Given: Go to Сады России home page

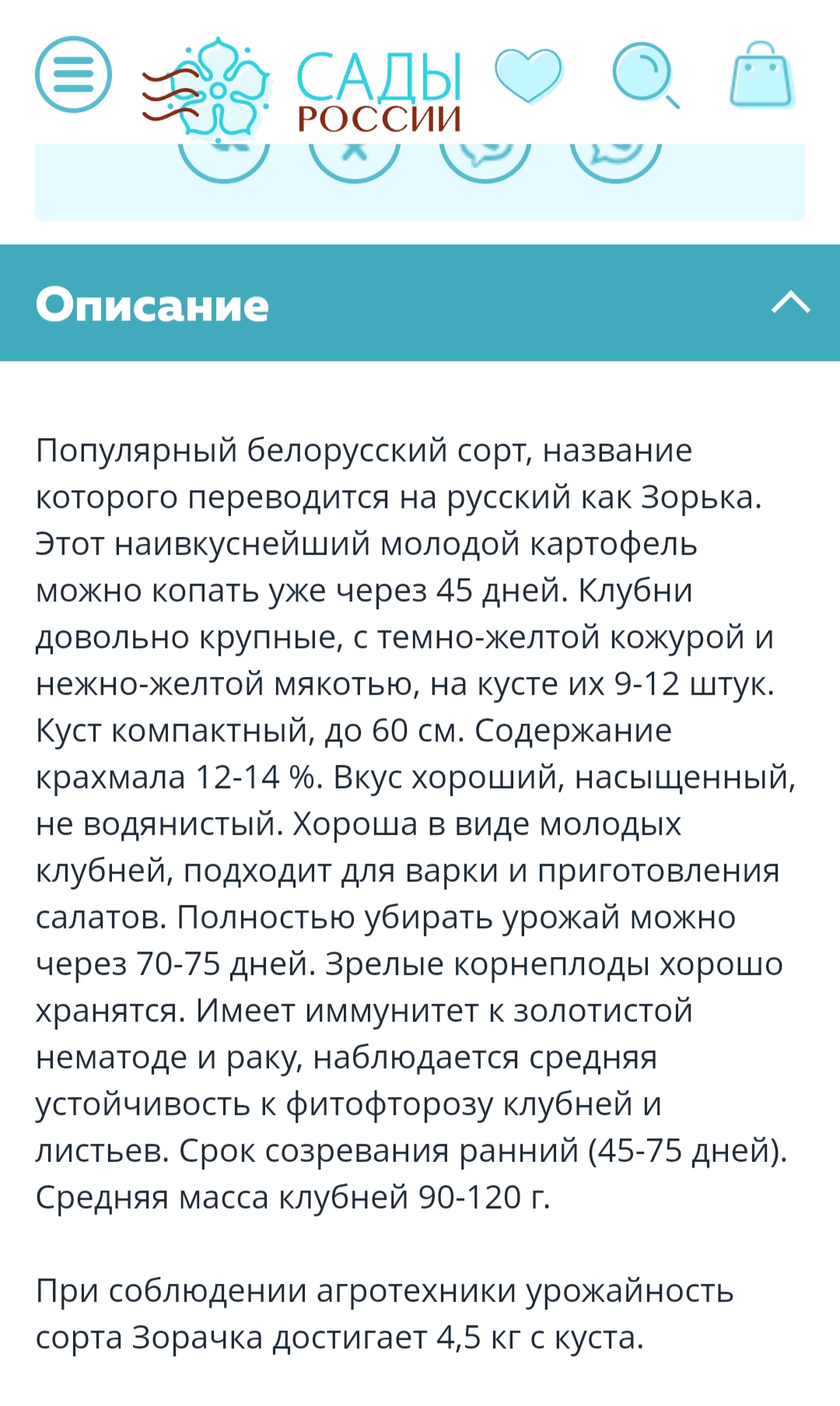Looking at the screenshot, I should pyautogui.click(x=303, y=87).
